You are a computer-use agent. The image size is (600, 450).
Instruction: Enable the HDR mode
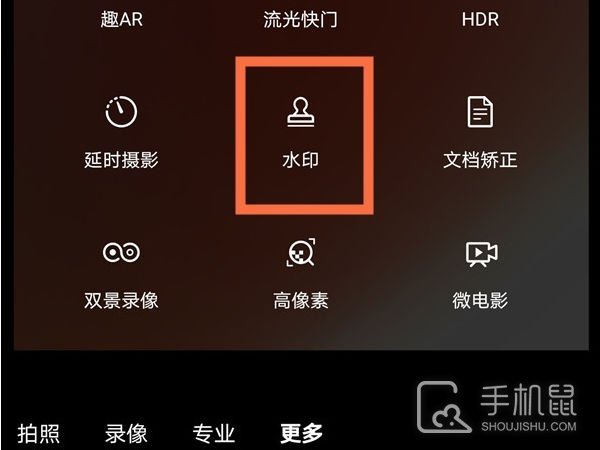[x=480, y=19]
